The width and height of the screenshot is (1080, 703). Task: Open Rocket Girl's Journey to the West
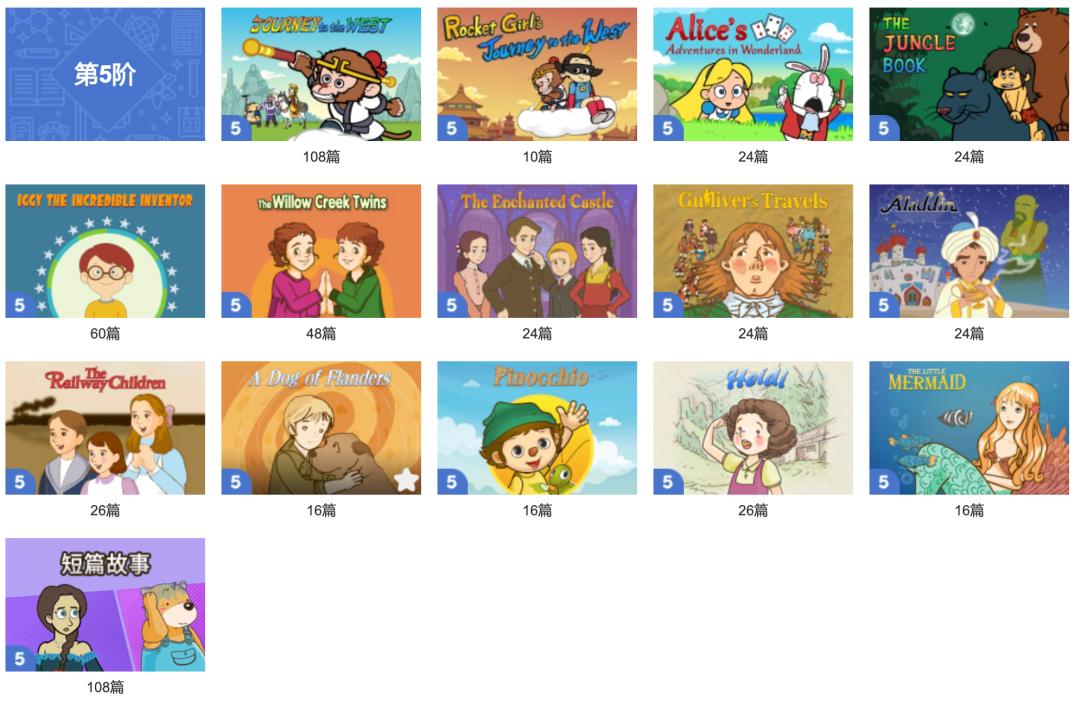pyautogui.click(x=537, y=75)
